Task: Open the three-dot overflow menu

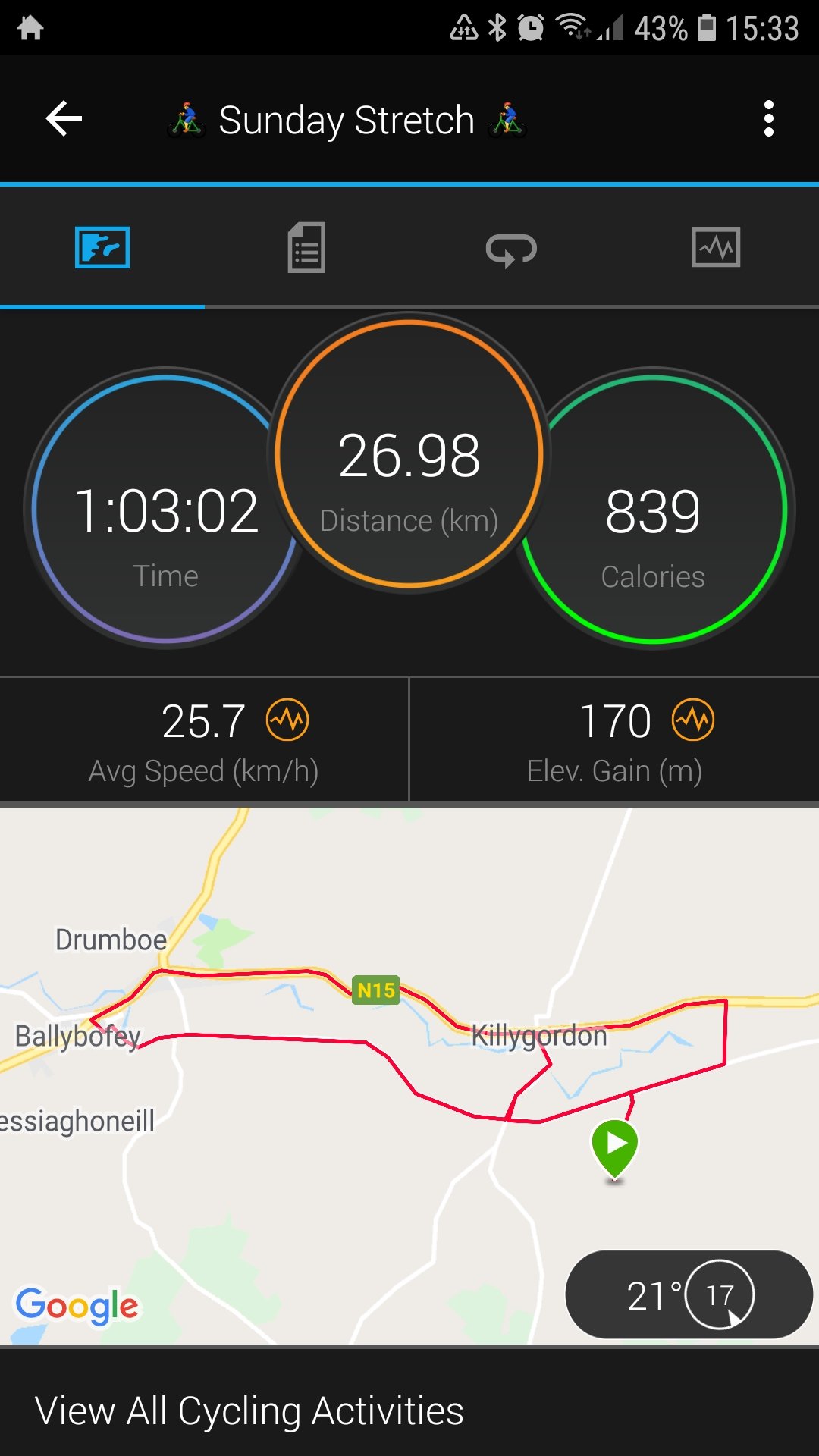Action: tap(768, 119)
